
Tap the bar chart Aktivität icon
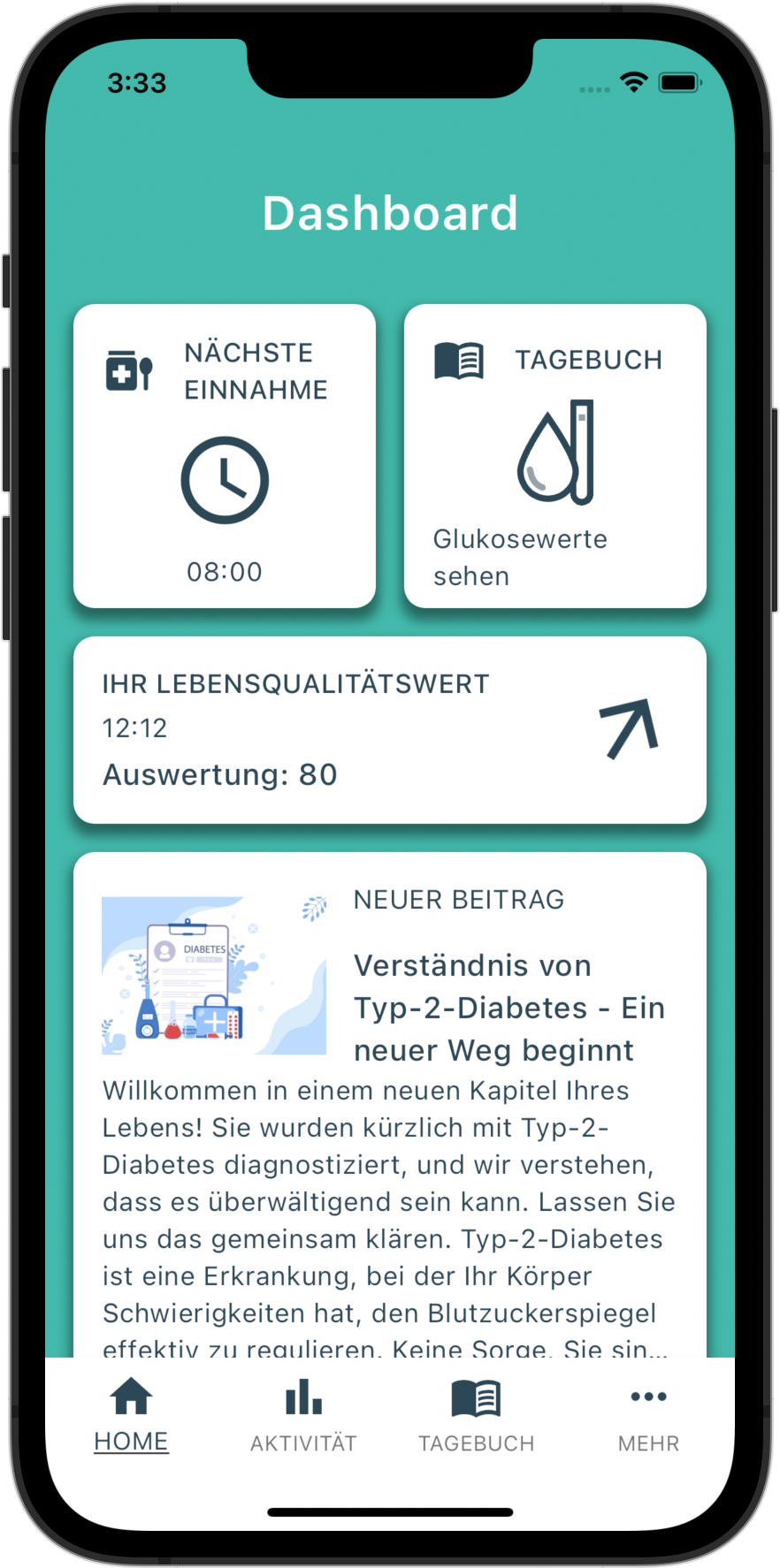click(x=302, y=1397)
